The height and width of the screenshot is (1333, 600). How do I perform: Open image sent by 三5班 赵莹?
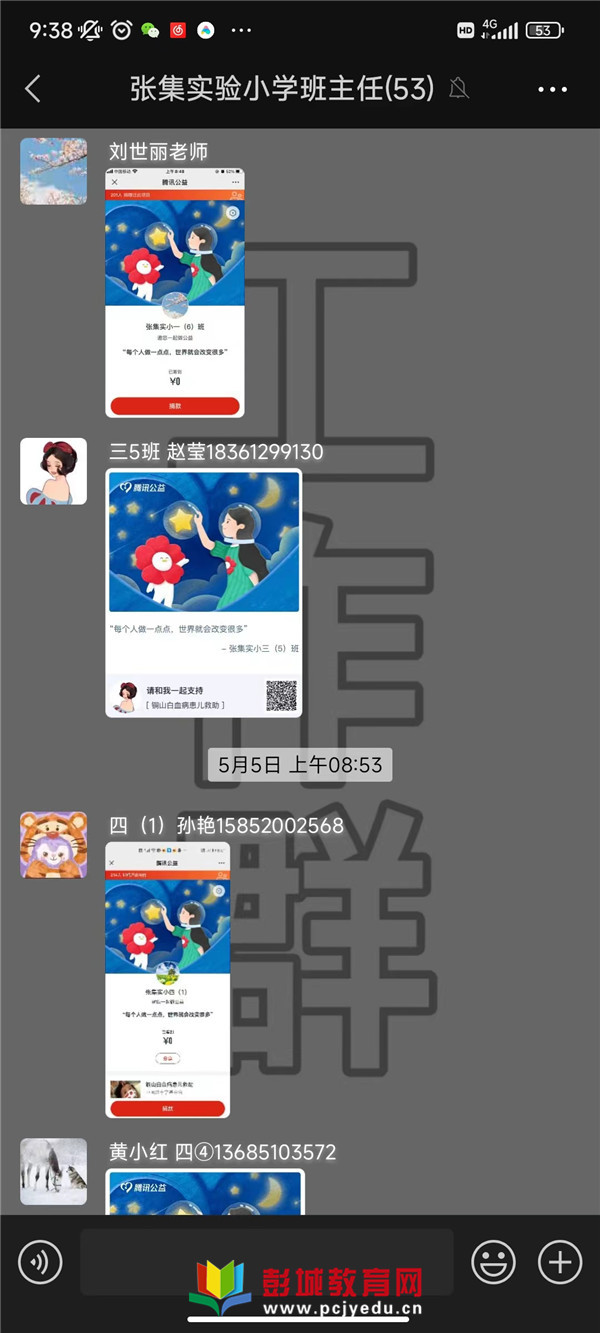[204, 592]
